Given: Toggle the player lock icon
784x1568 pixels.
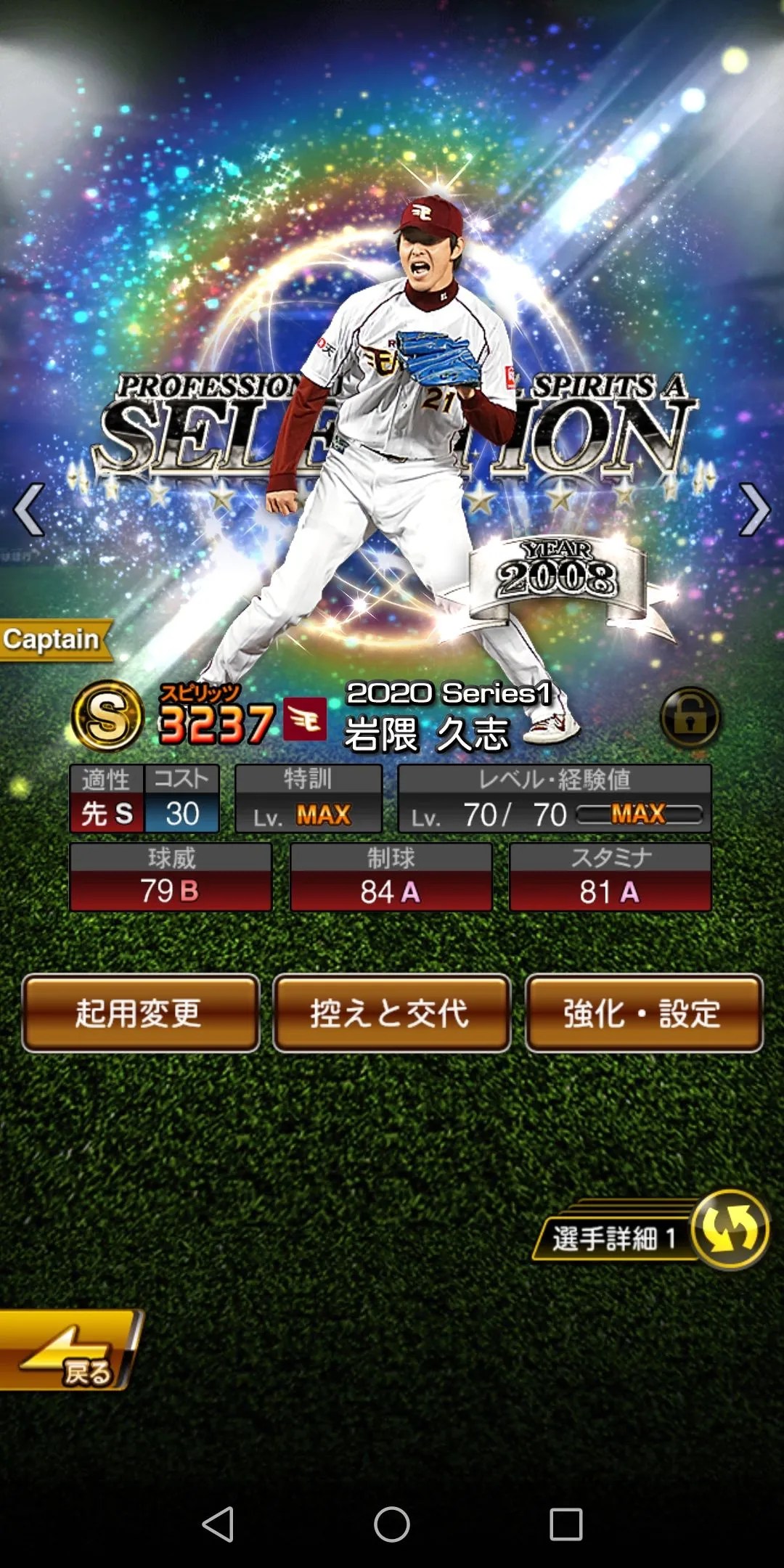Looking at the screenshot, I should click(690, 718).
